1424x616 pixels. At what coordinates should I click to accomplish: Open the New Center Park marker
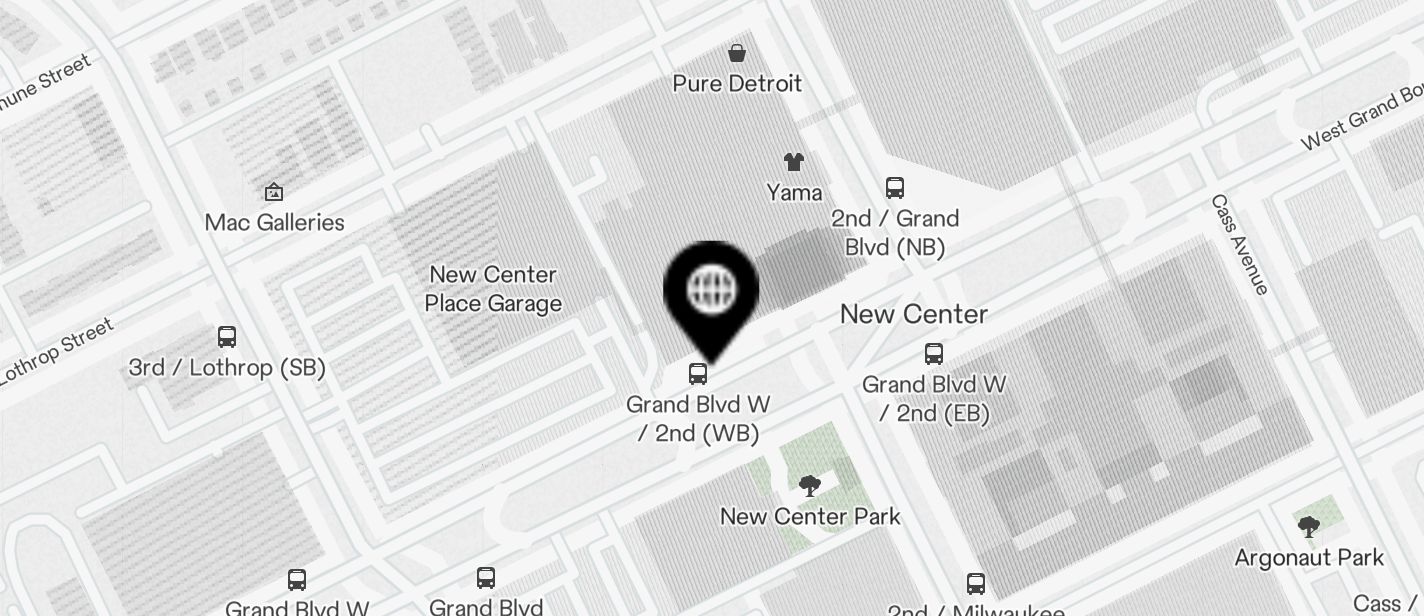tap(810, 487)
